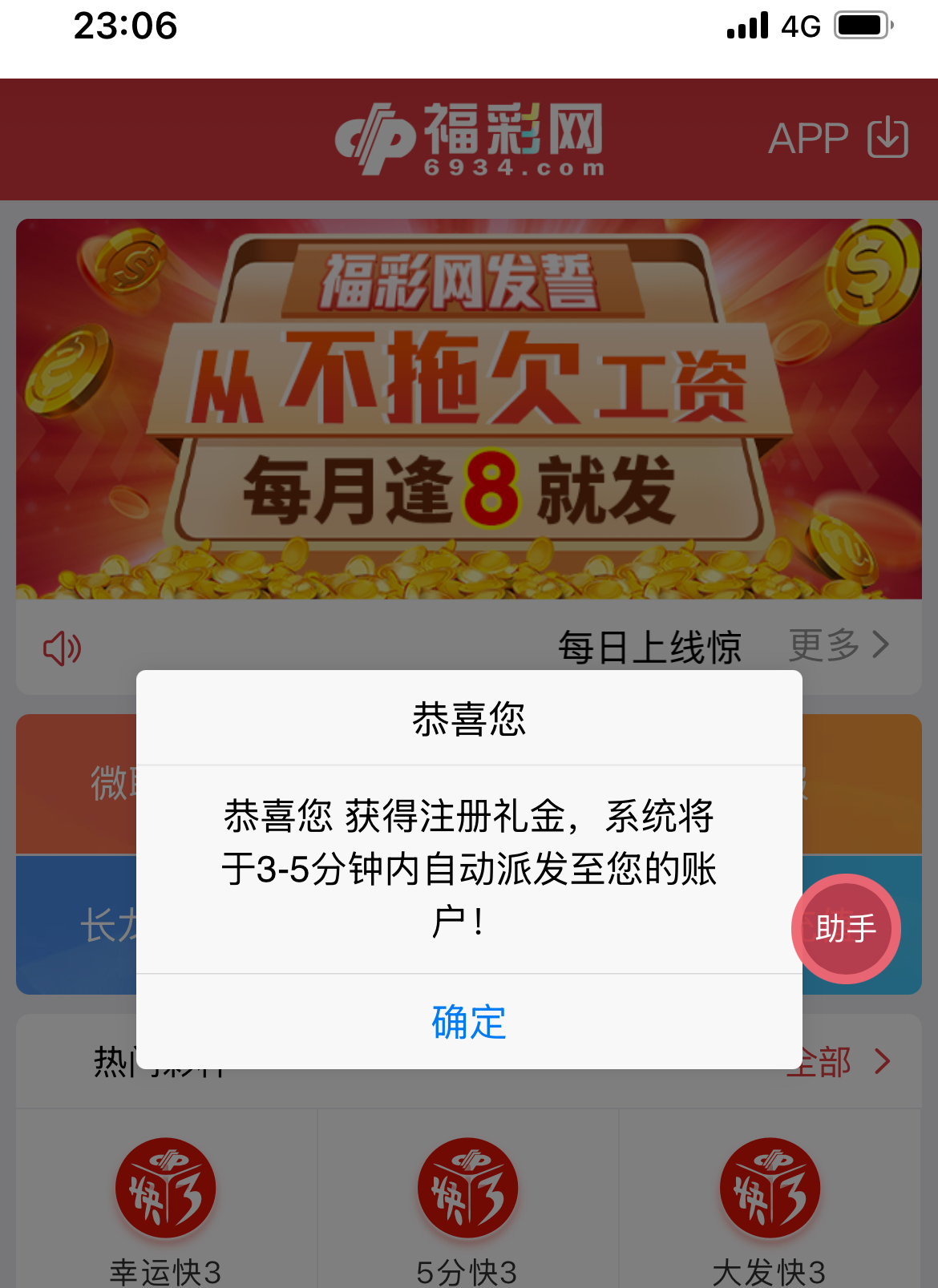Open the 福彩网发誓 promotional banner
Screen dimensions: 938x1288
click(469, 409)
